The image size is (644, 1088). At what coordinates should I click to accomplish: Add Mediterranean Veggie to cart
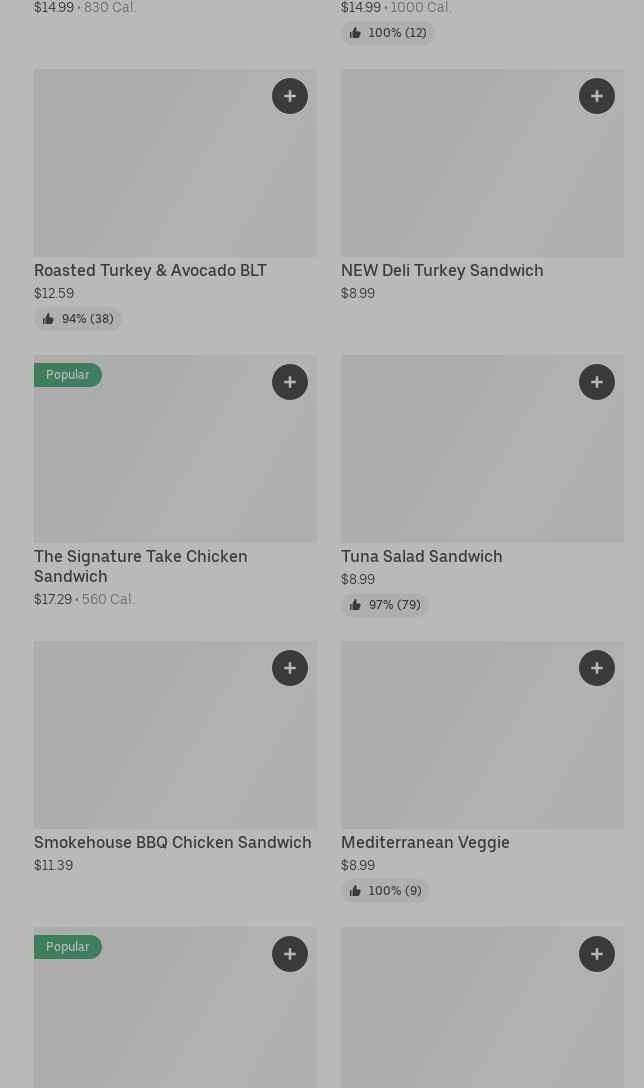[597, 668]
